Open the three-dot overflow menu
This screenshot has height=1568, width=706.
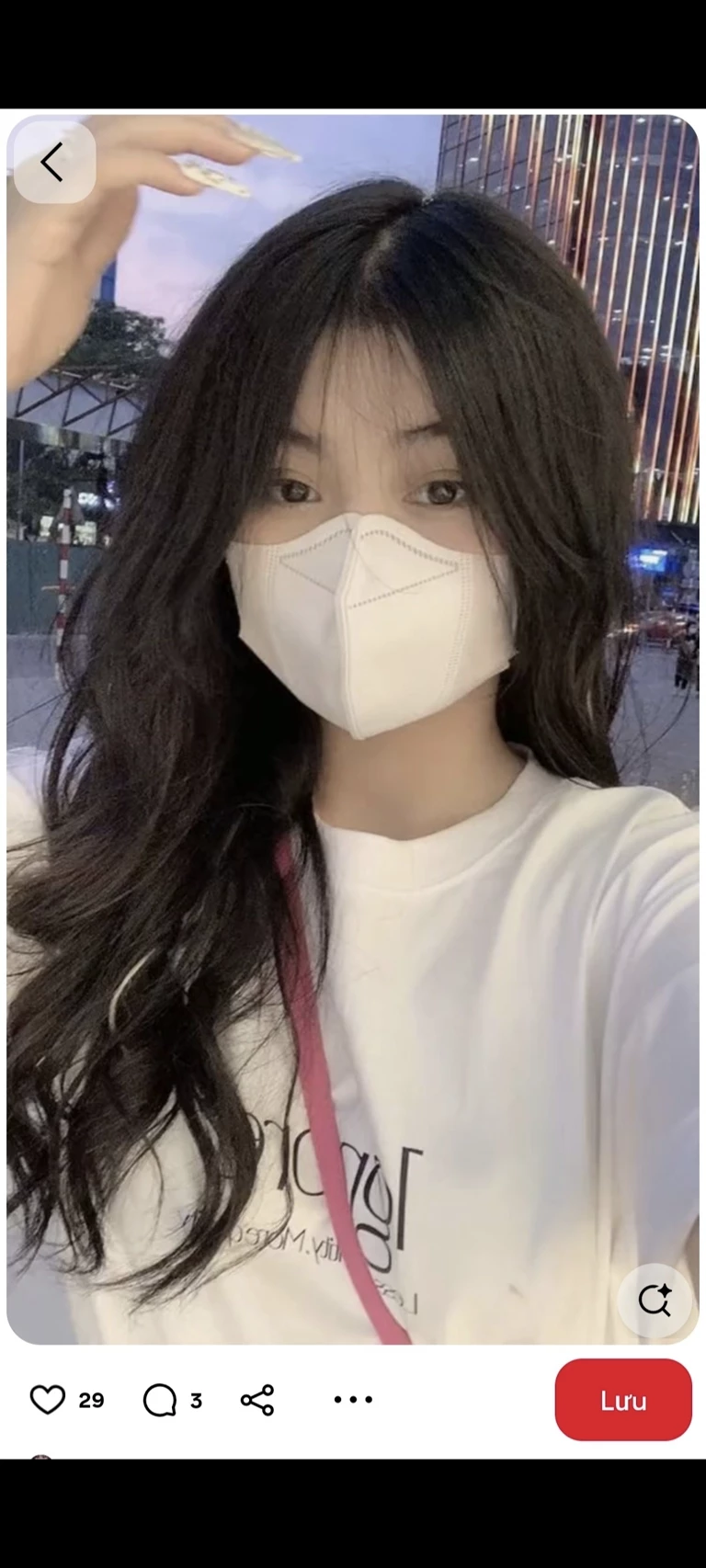click(353, 1400)
